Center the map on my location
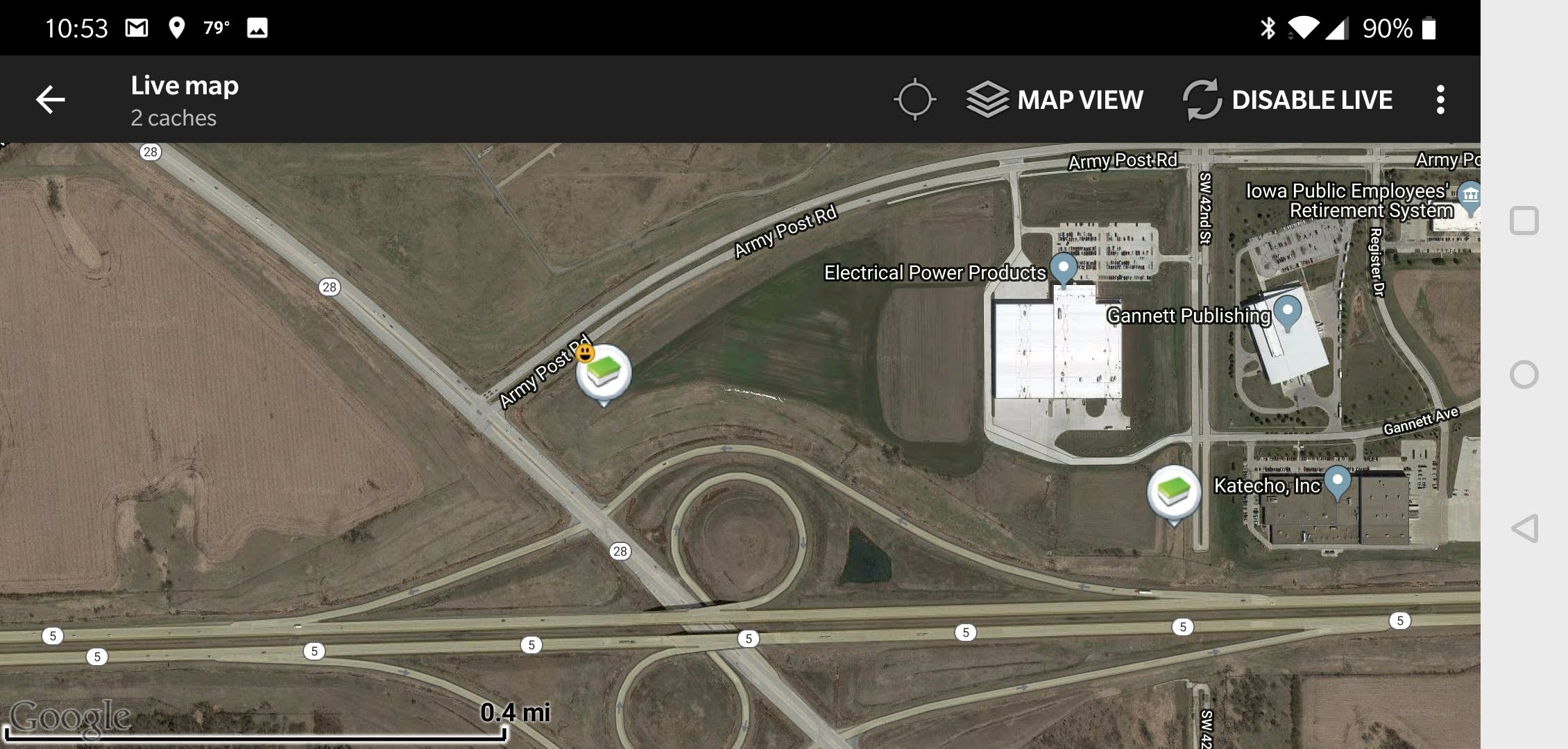Image resolution: width=1568 pixels, height=749 pixels. tap(914, 100)
